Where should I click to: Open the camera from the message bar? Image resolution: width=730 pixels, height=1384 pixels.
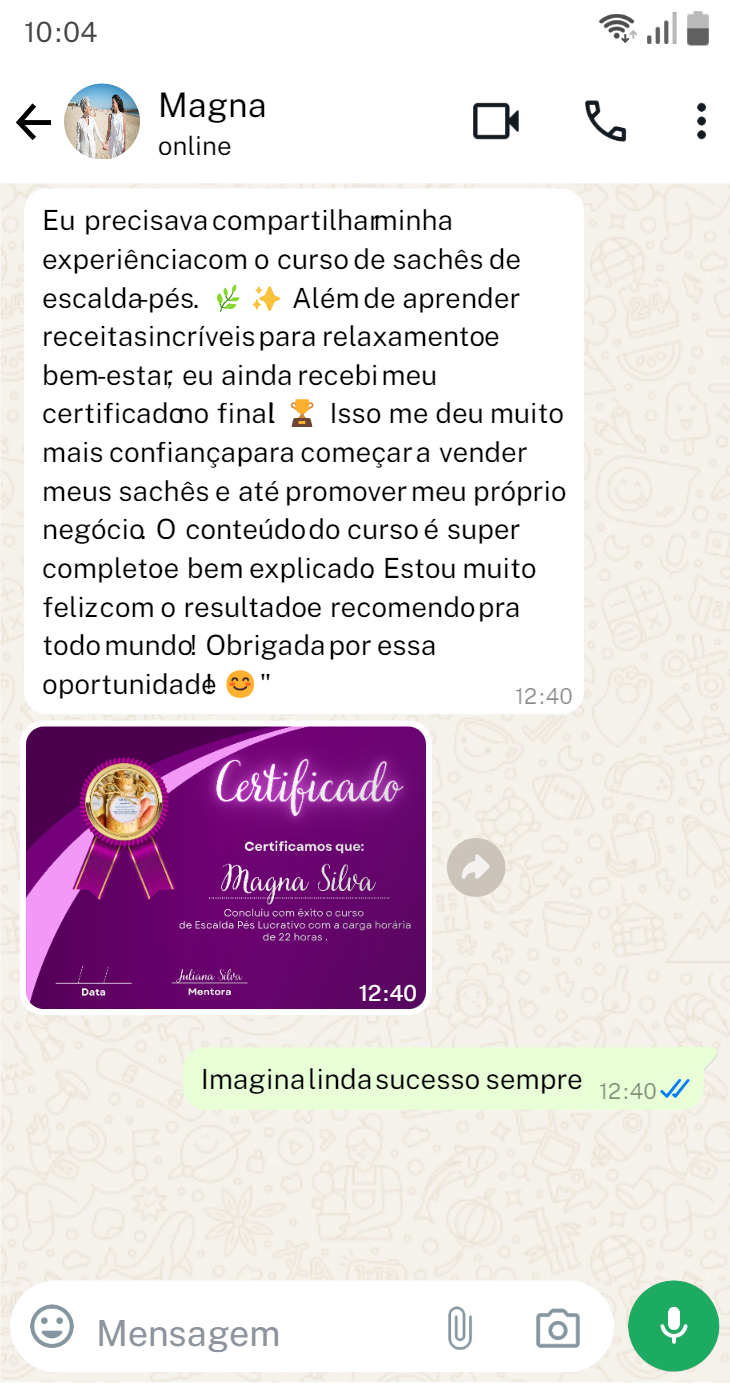click(557, 1329)
